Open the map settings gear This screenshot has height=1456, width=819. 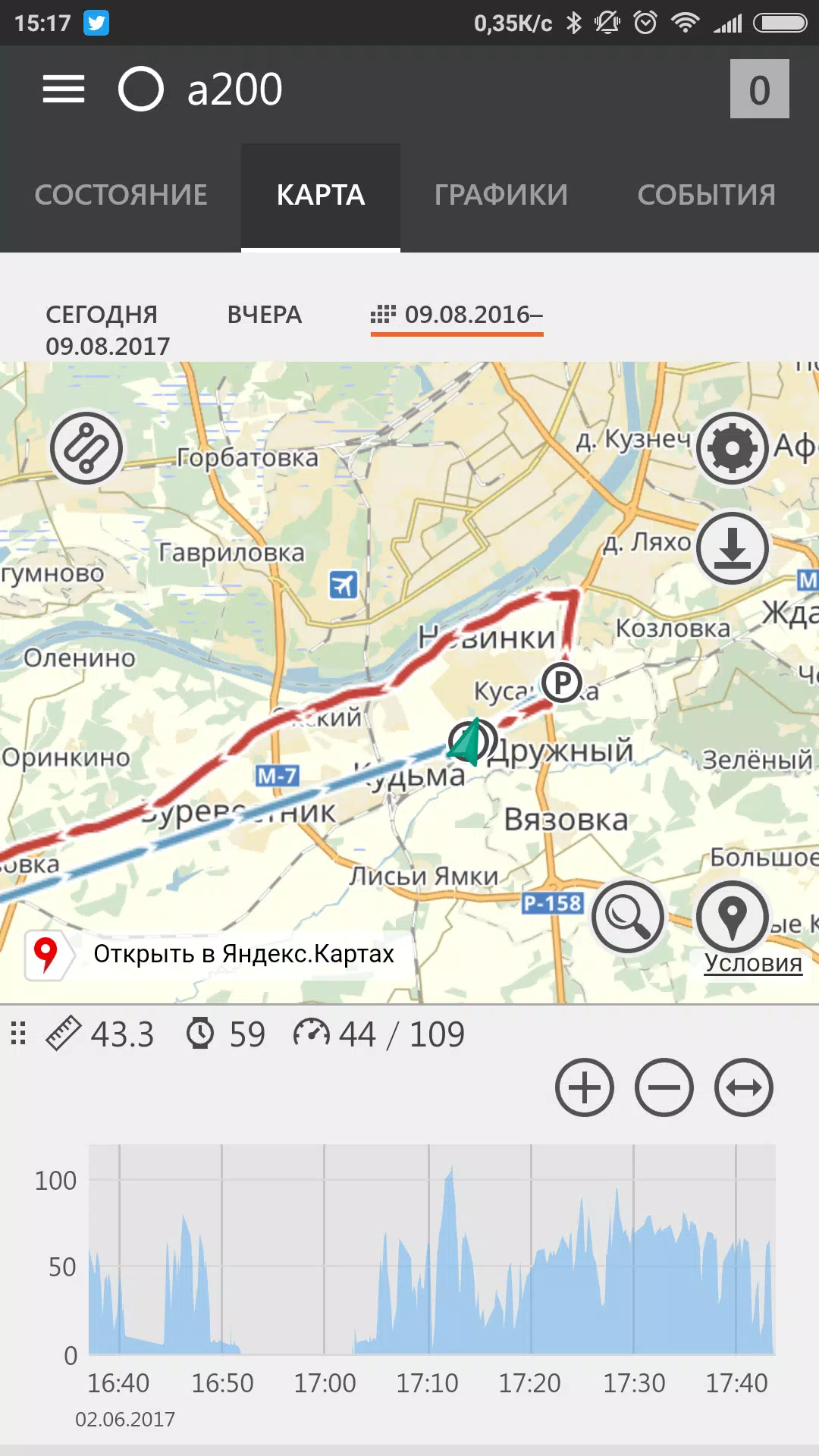tap(732, 447)
